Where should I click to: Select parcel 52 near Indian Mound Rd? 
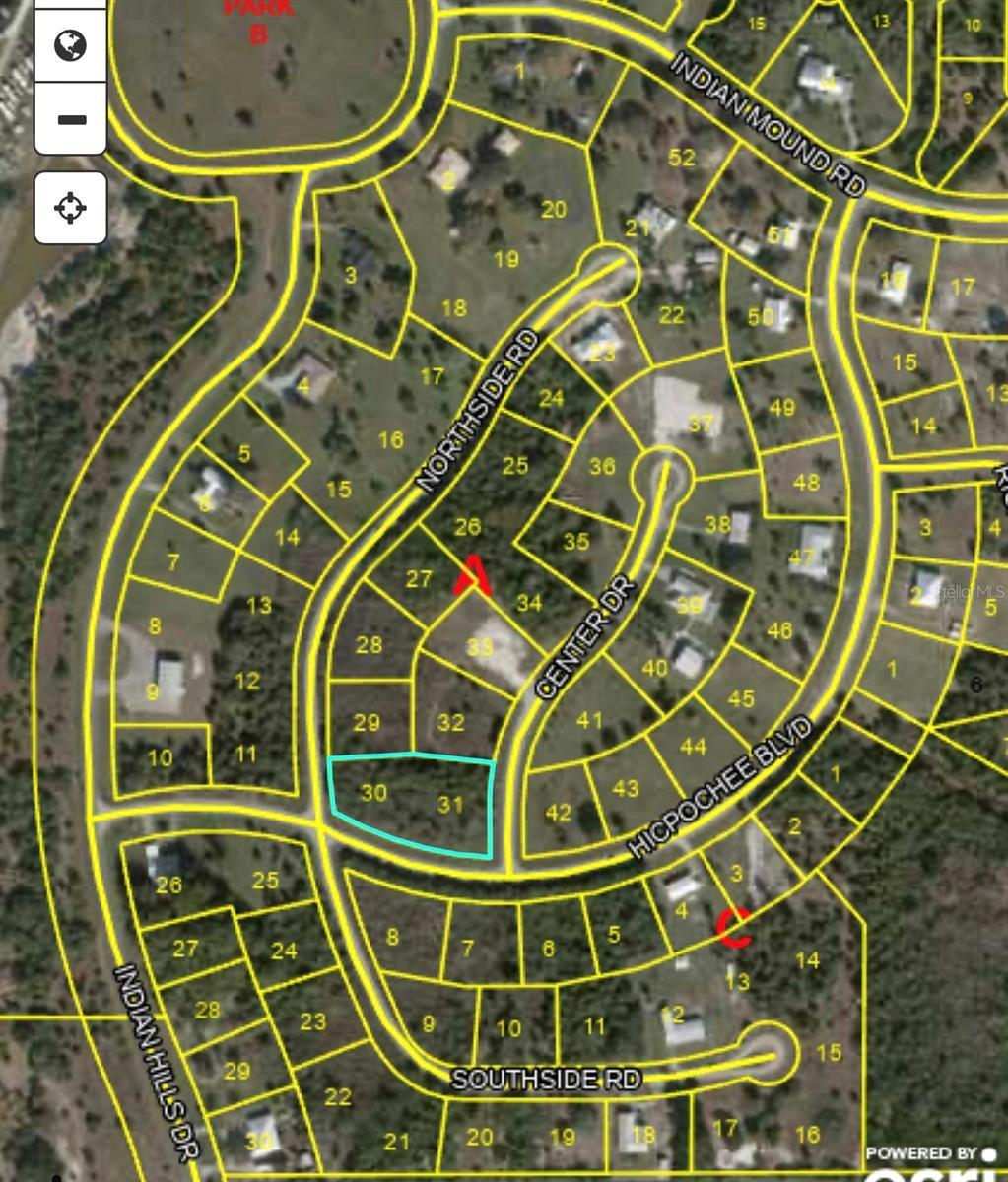(681, 156)
